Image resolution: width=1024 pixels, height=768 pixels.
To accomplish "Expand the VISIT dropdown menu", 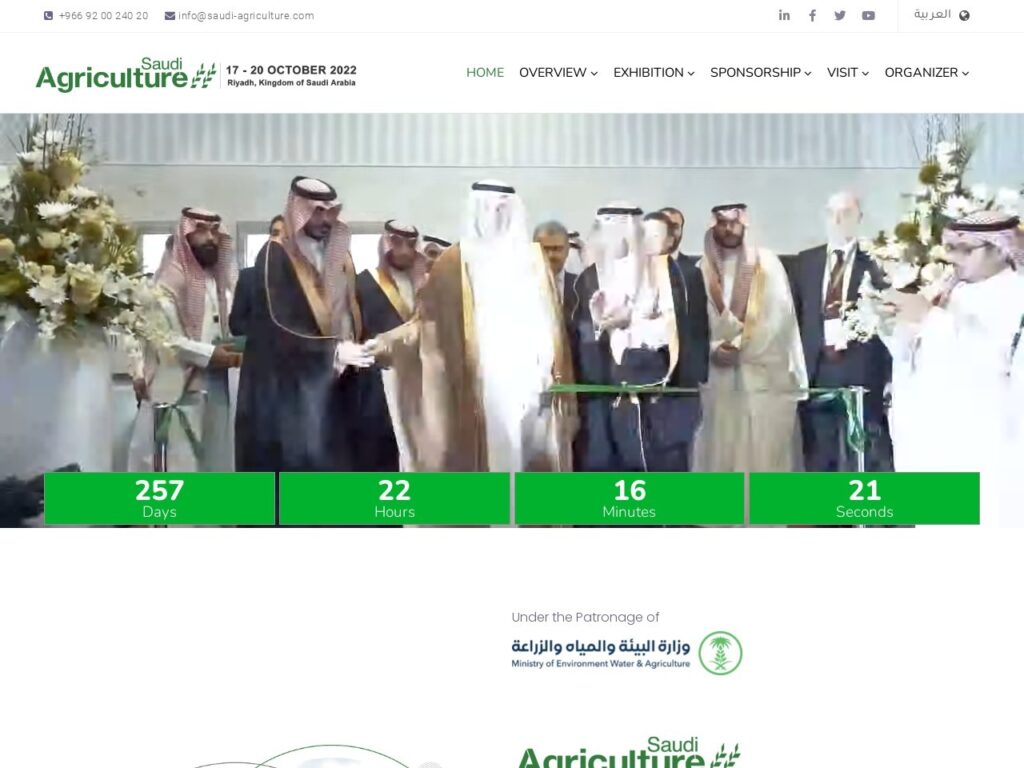I will 847,73.
